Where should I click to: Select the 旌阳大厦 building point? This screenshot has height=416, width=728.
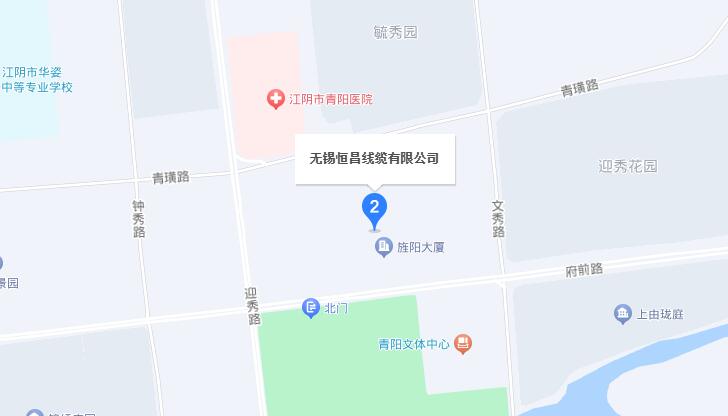(x=383, y=246)
